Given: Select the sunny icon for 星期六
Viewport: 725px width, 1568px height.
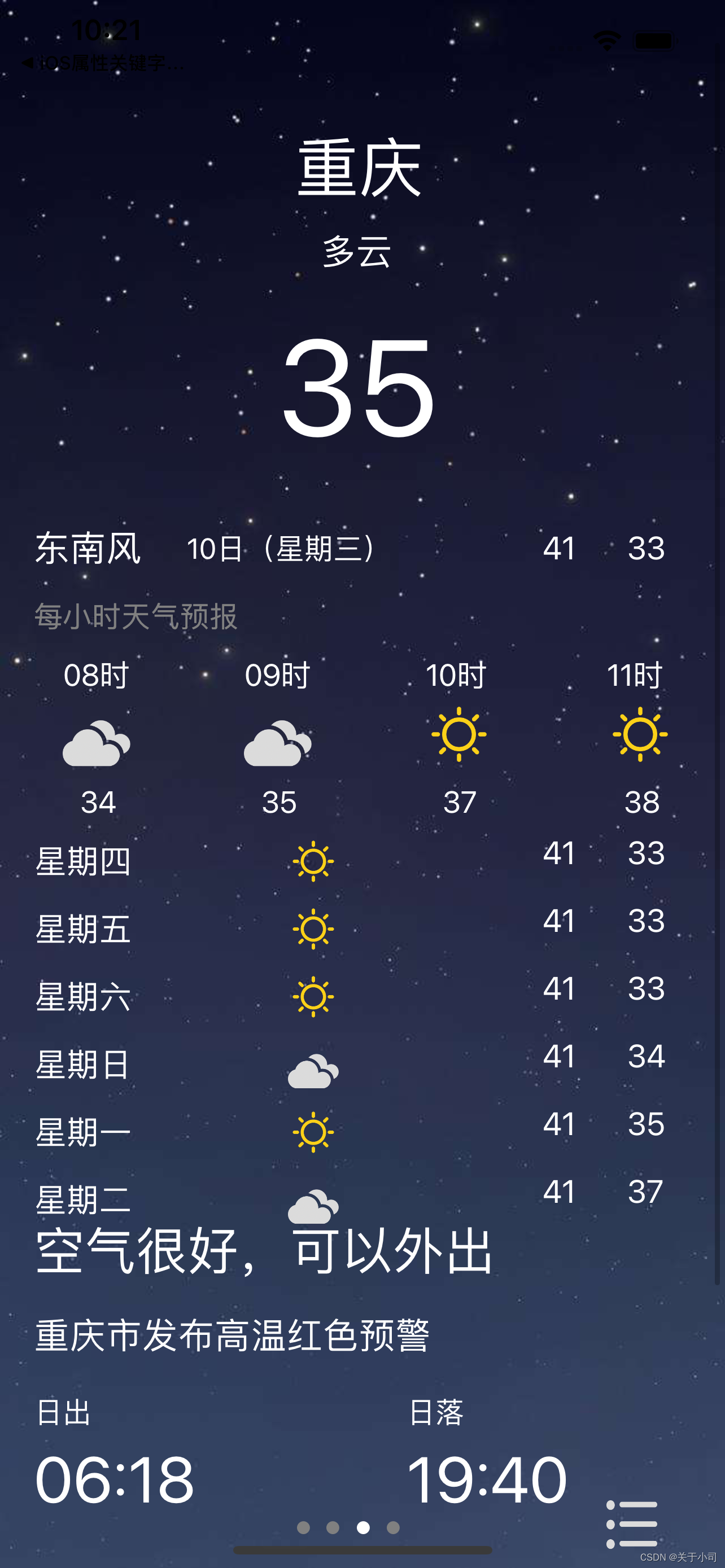Looking at the screenshot, I should [x=313, y=996].
